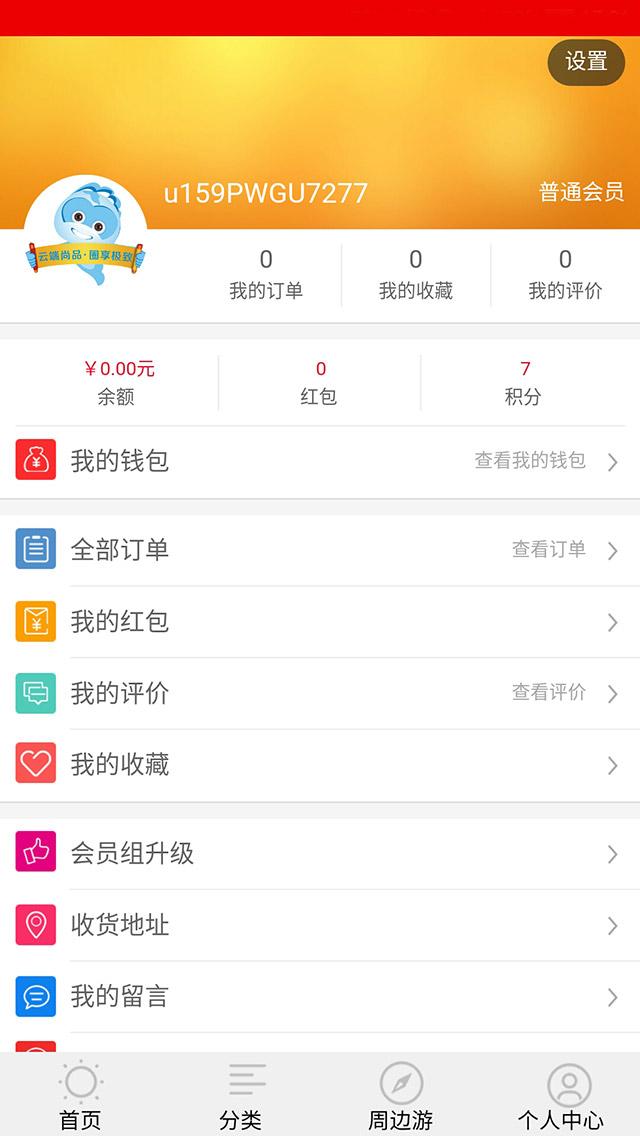Open the 全部订单 row
The width and height of the screenshot is (640, 1136).
pyautogui.click(x=320, y=550)
